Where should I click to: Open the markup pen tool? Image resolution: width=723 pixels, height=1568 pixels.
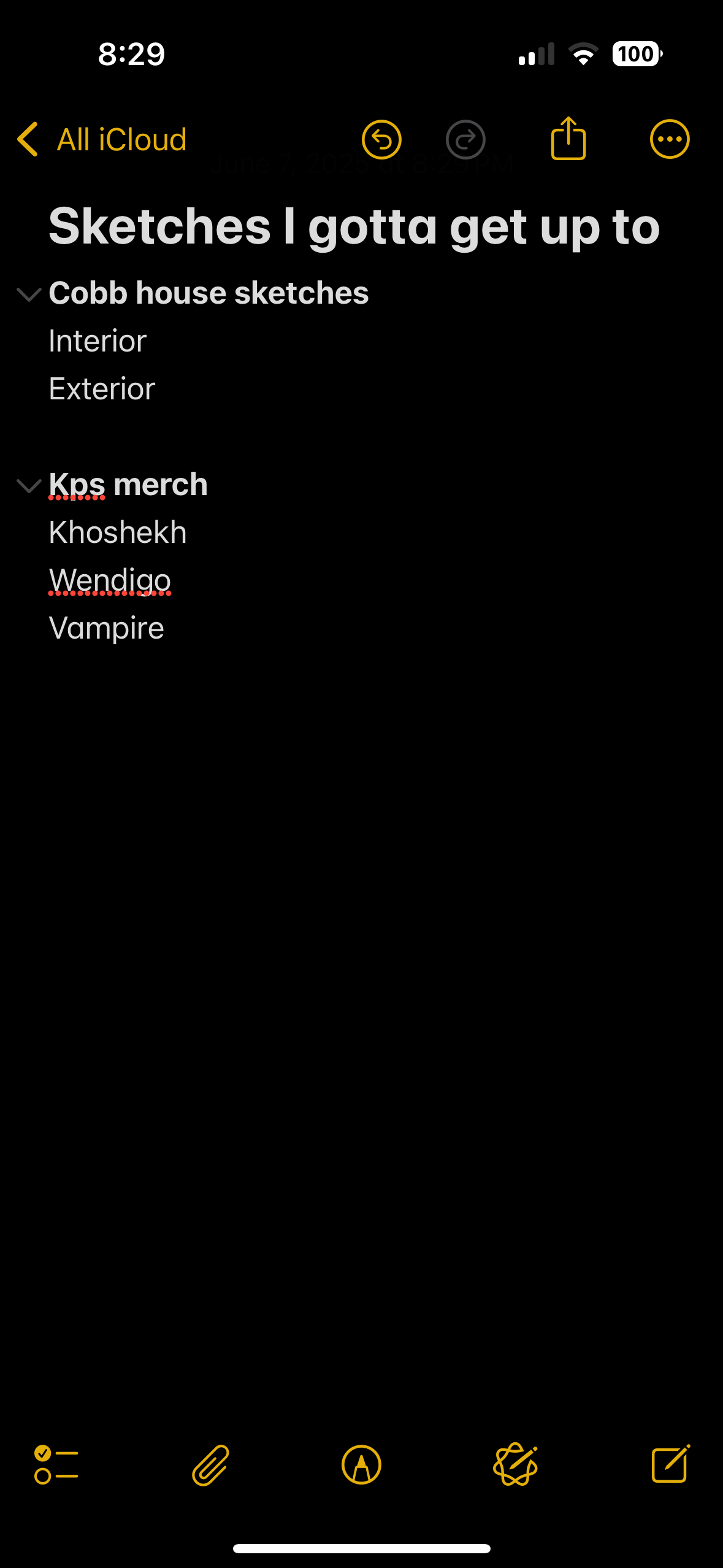[361, 1465]
